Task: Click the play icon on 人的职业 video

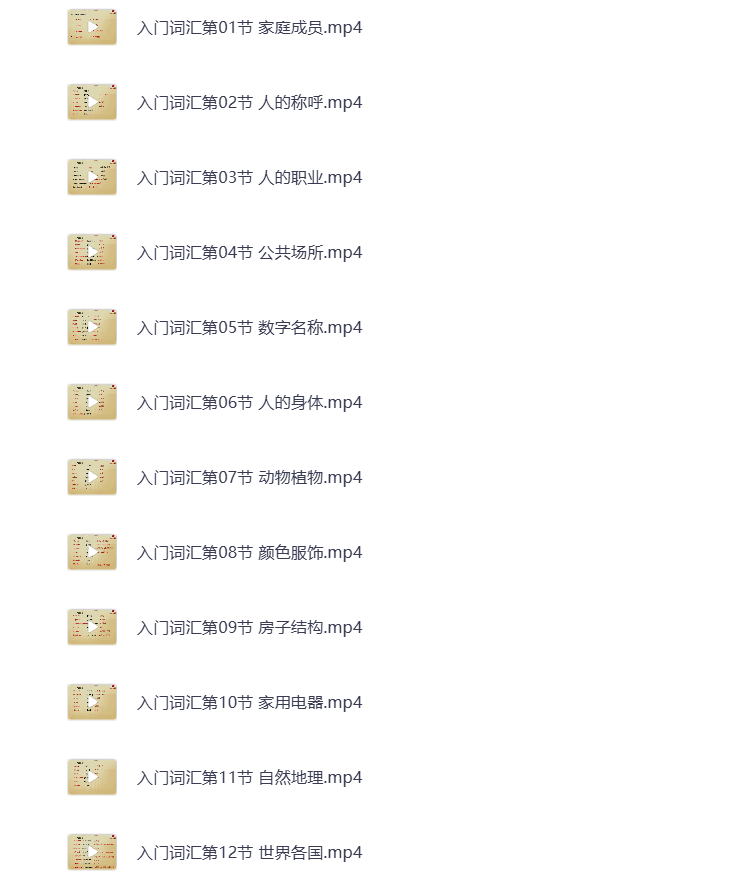Action: pos(93,177)
